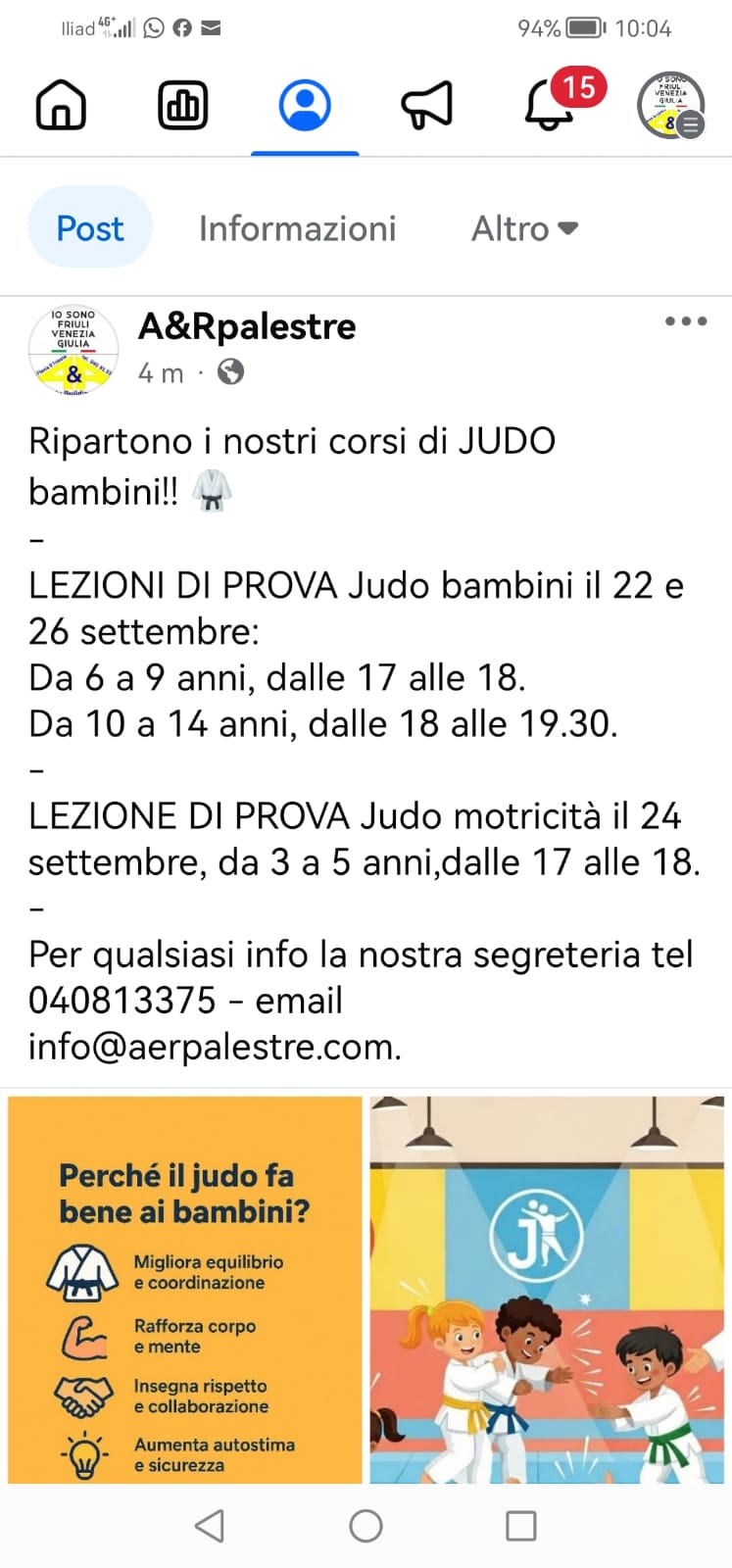Viewport: 732px width, 1568px height.
Task: Open the ads megaphone icon
Action: (x=427, y=105)
